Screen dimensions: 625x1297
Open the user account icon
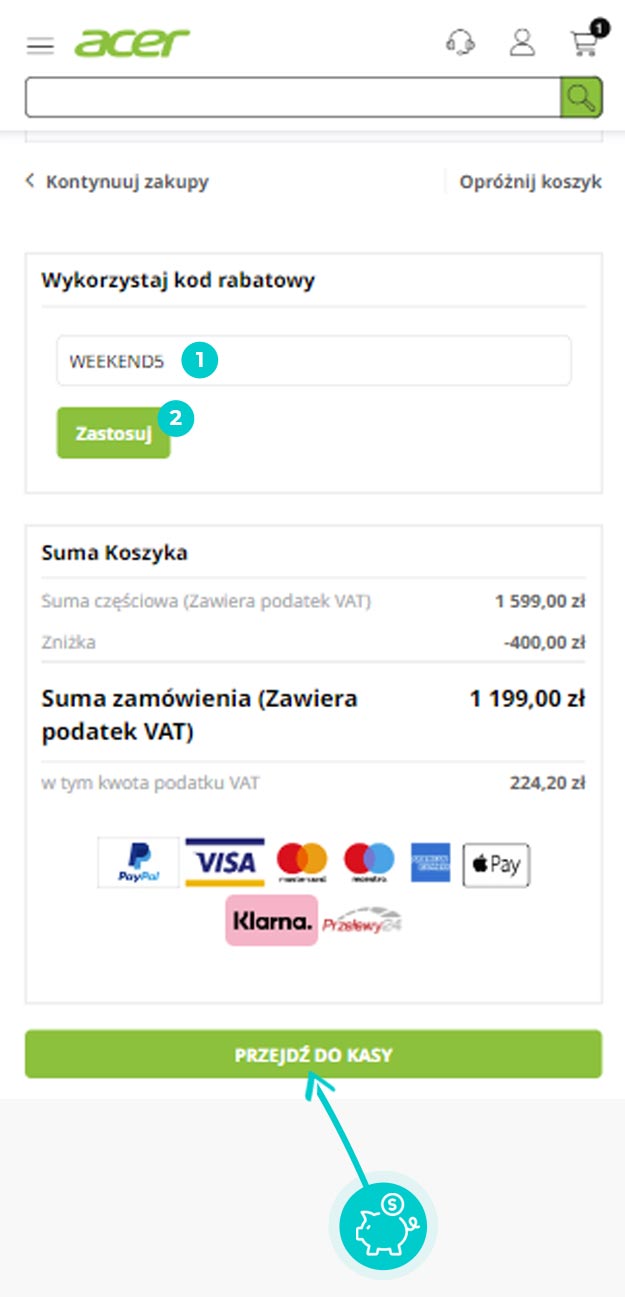click(x=522, y=42)
